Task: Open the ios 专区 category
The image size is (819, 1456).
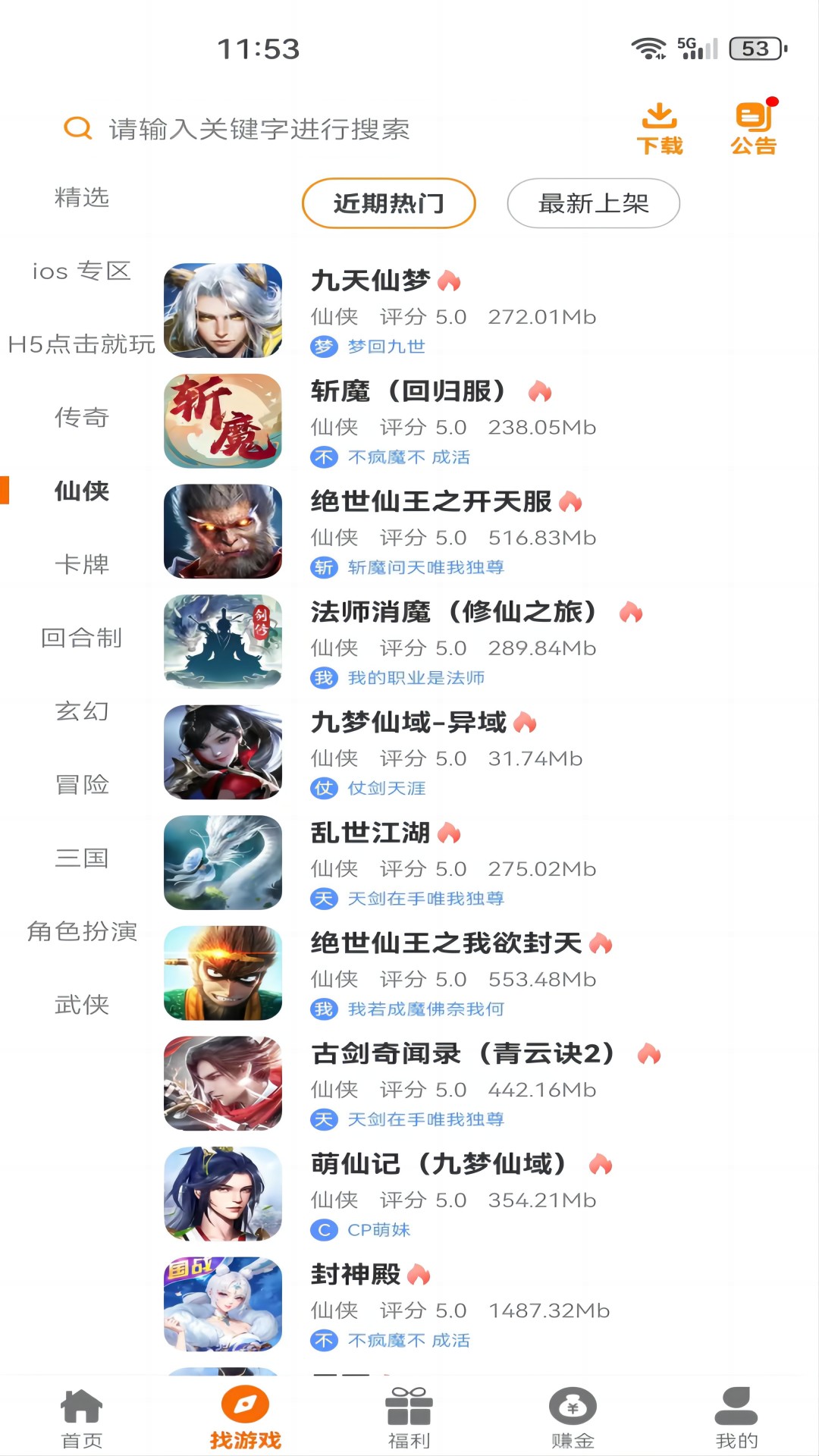Action: pos(82,271)
